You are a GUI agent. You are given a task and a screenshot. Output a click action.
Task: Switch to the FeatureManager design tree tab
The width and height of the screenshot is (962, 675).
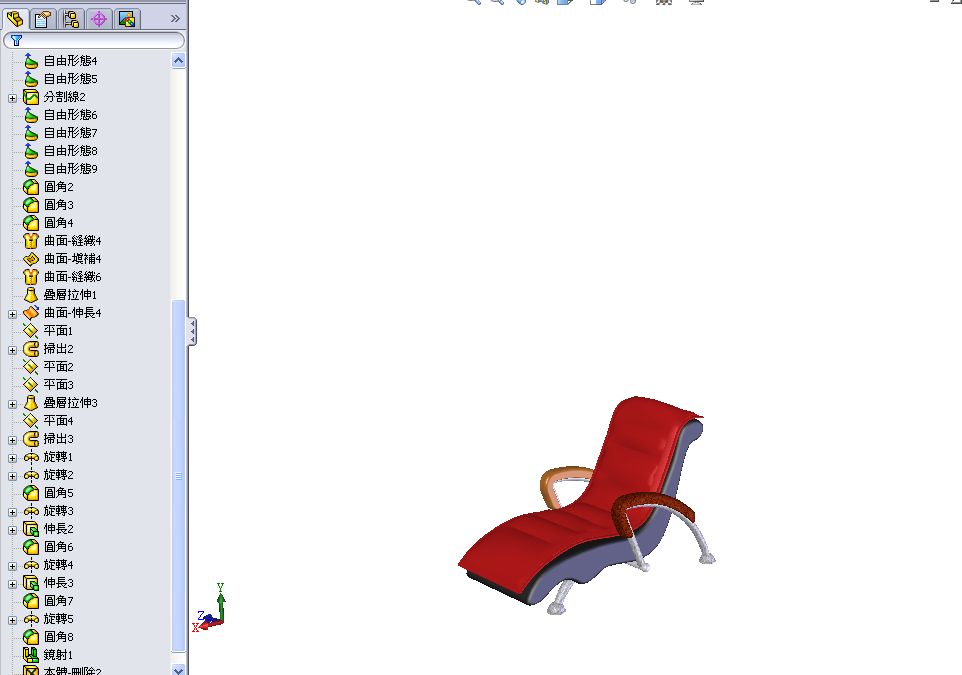pos(15,19)
